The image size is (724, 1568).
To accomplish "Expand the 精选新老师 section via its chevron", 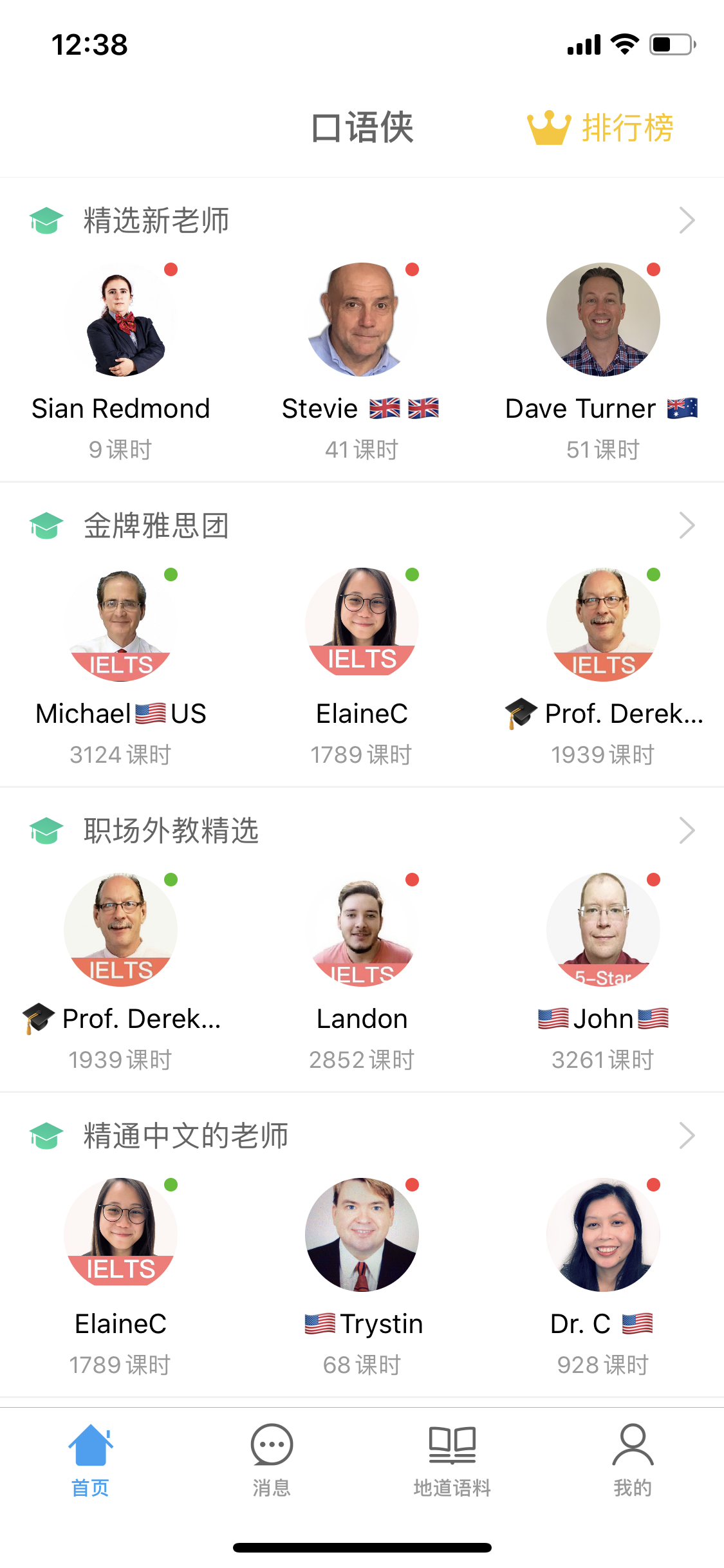I will [x=687, y=220].
